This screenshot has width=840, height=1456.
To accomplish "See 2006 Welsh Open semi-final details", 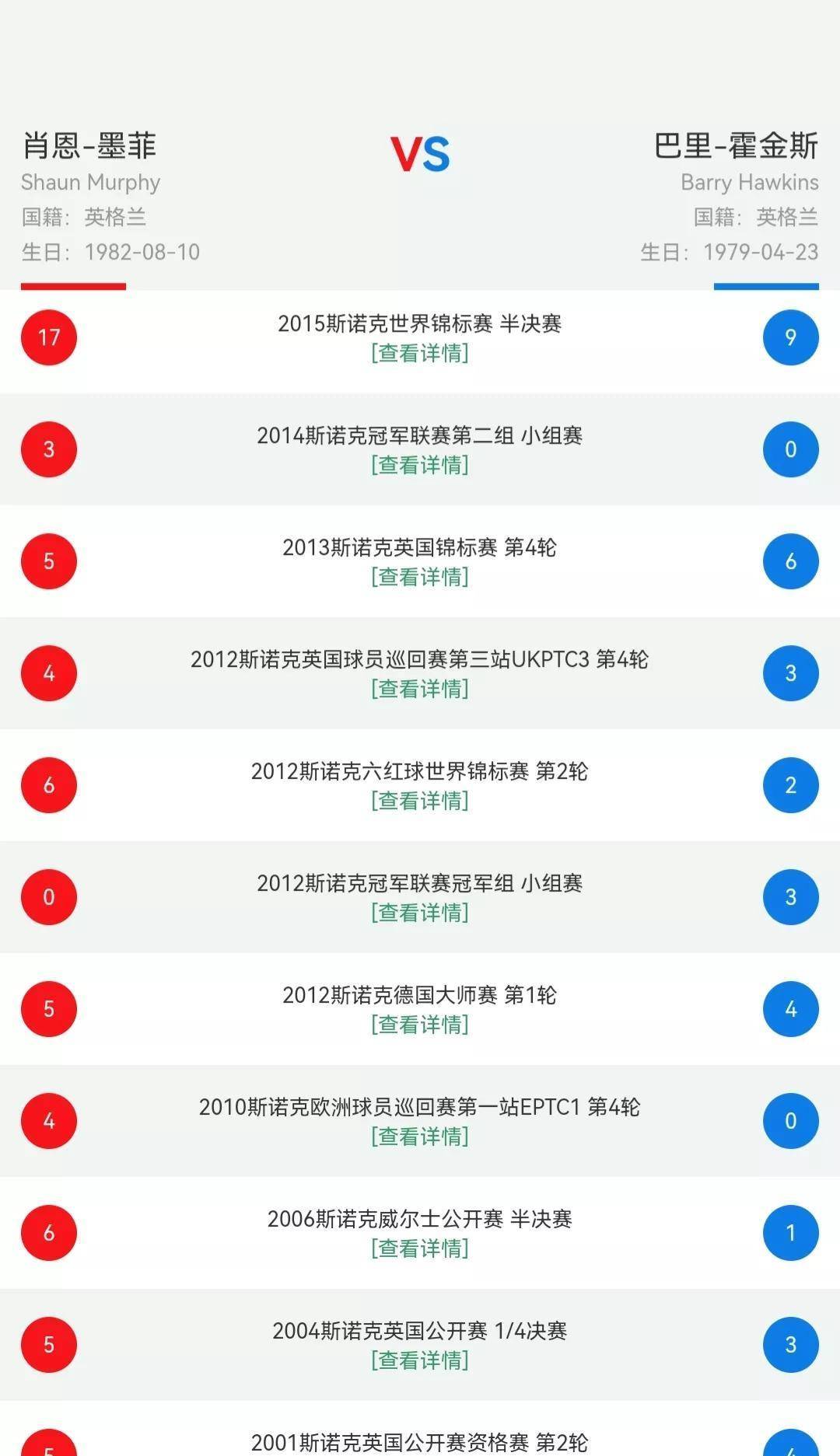I will click(x=420, y=1249).
